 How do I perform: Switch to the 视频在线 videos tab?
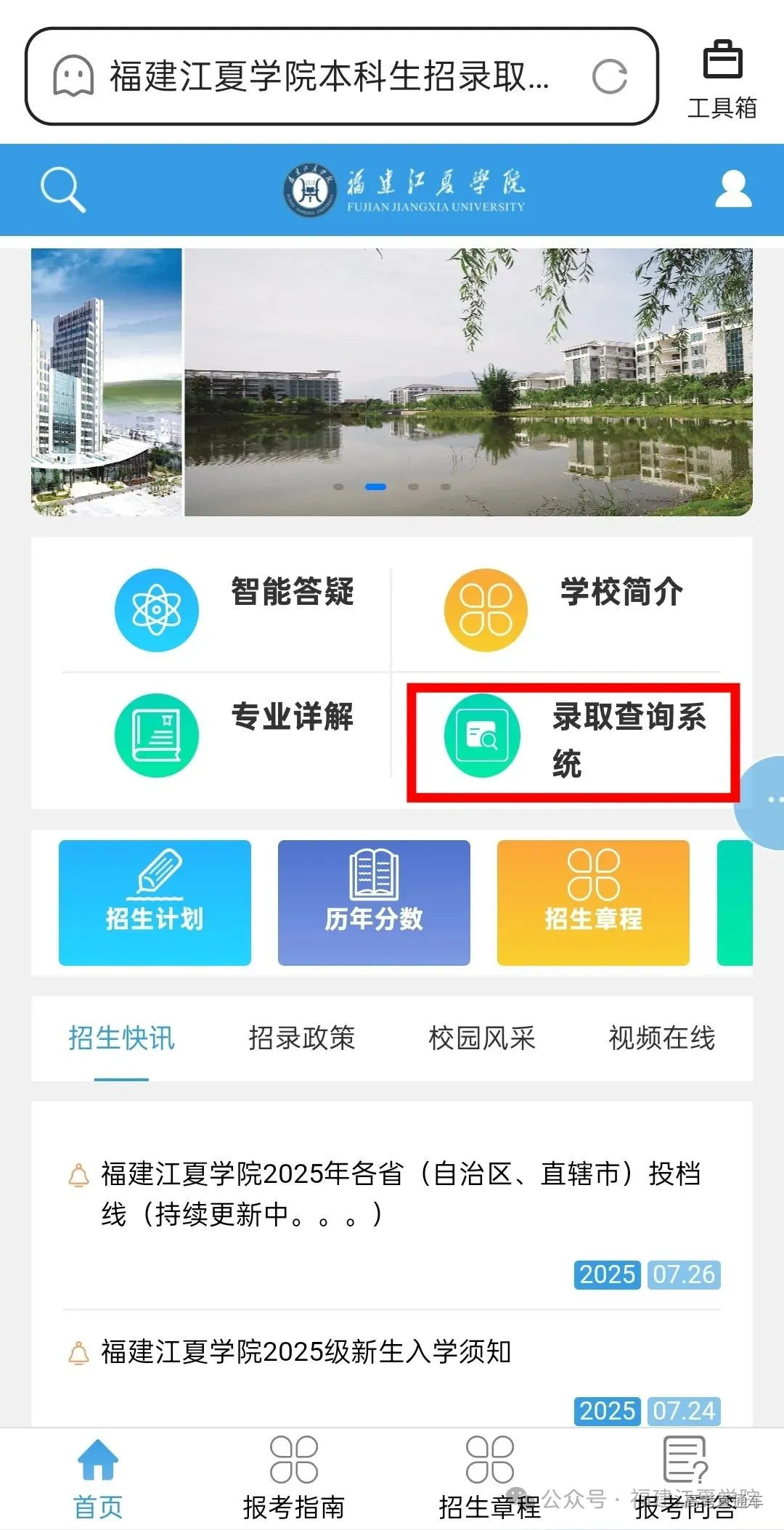[661, 1040]
